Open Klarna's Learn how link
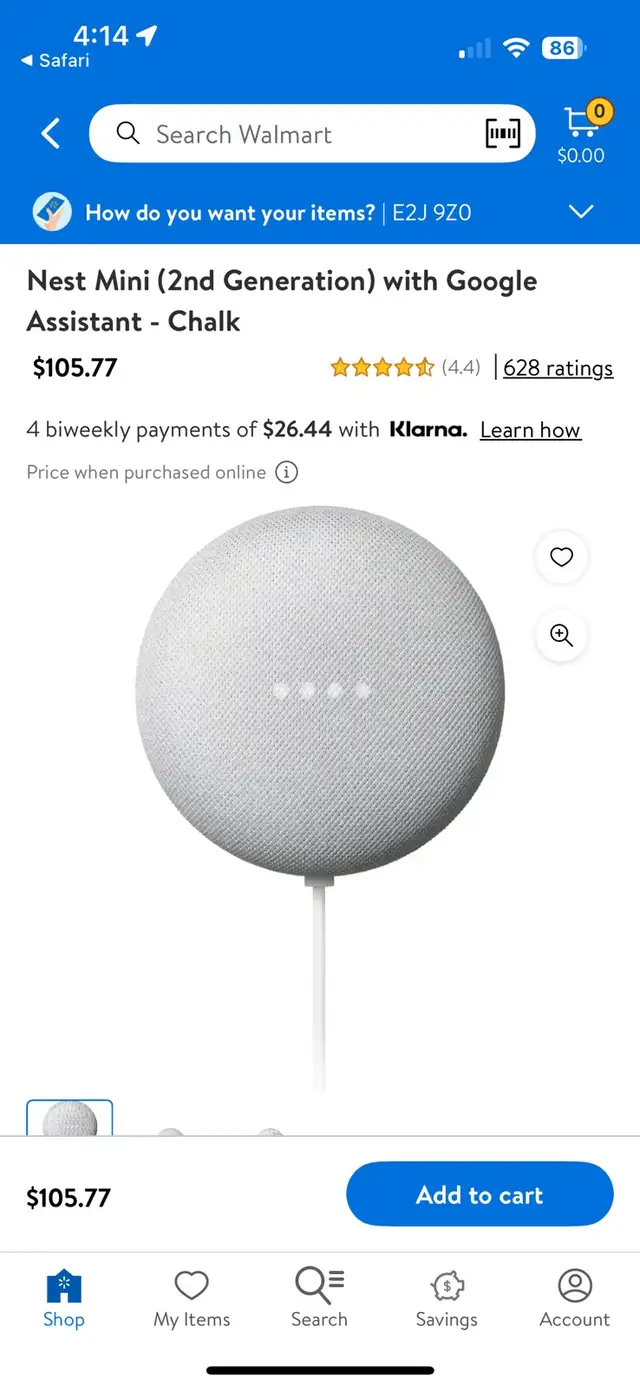640x1388 pixels. click(530, 430)
